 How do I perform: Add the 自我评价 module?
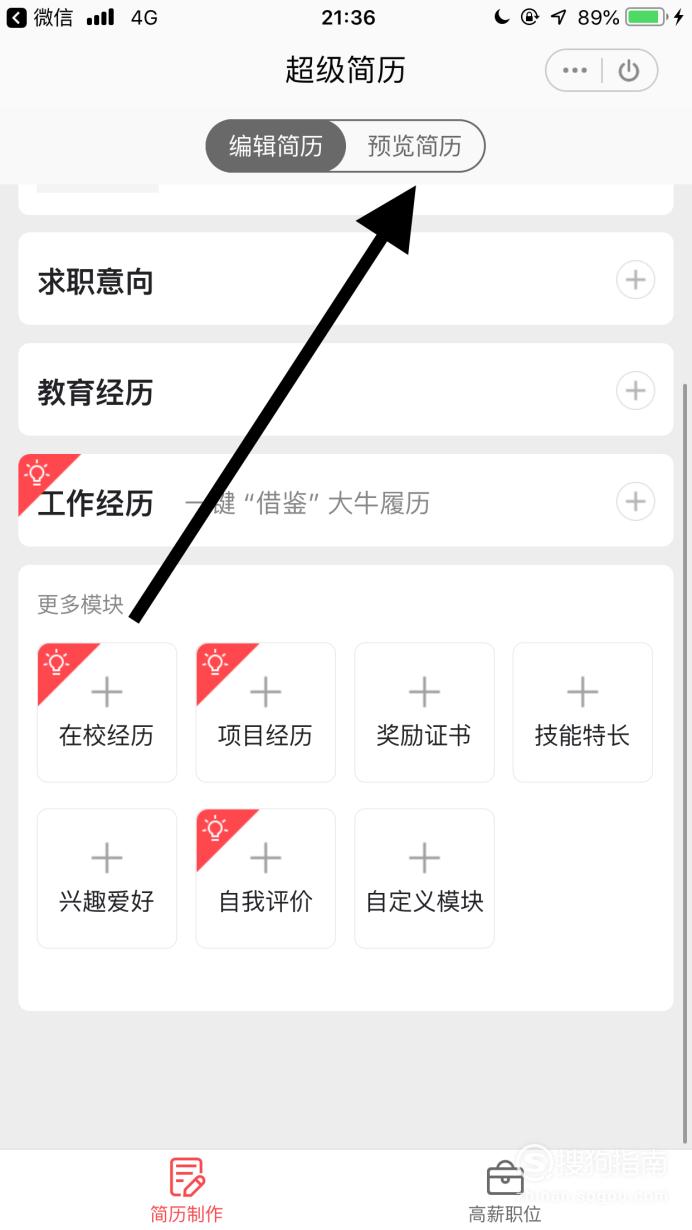265,878
